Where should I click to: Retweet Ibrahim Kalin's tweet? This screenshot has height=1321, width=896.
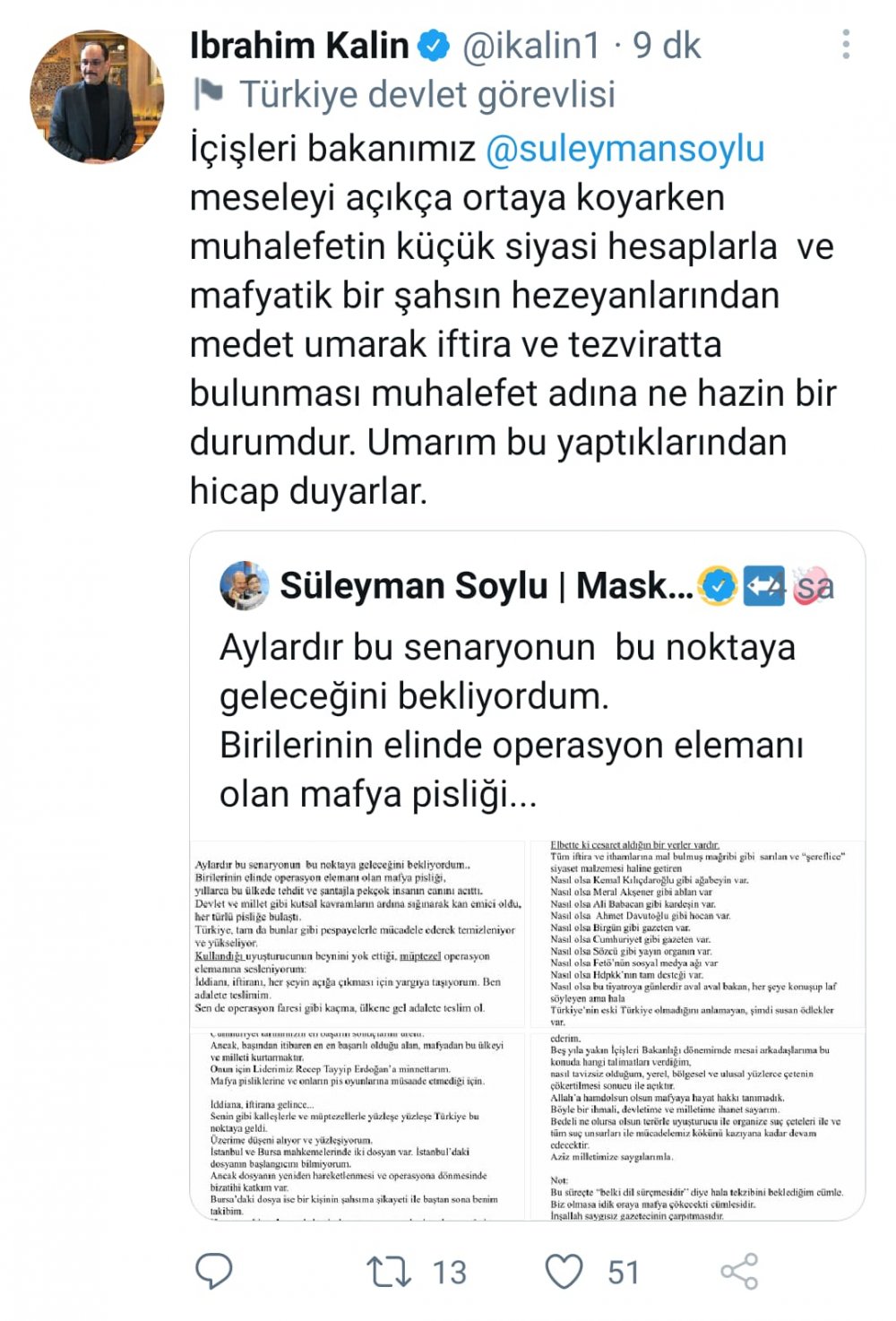[x=389, y=1271]
